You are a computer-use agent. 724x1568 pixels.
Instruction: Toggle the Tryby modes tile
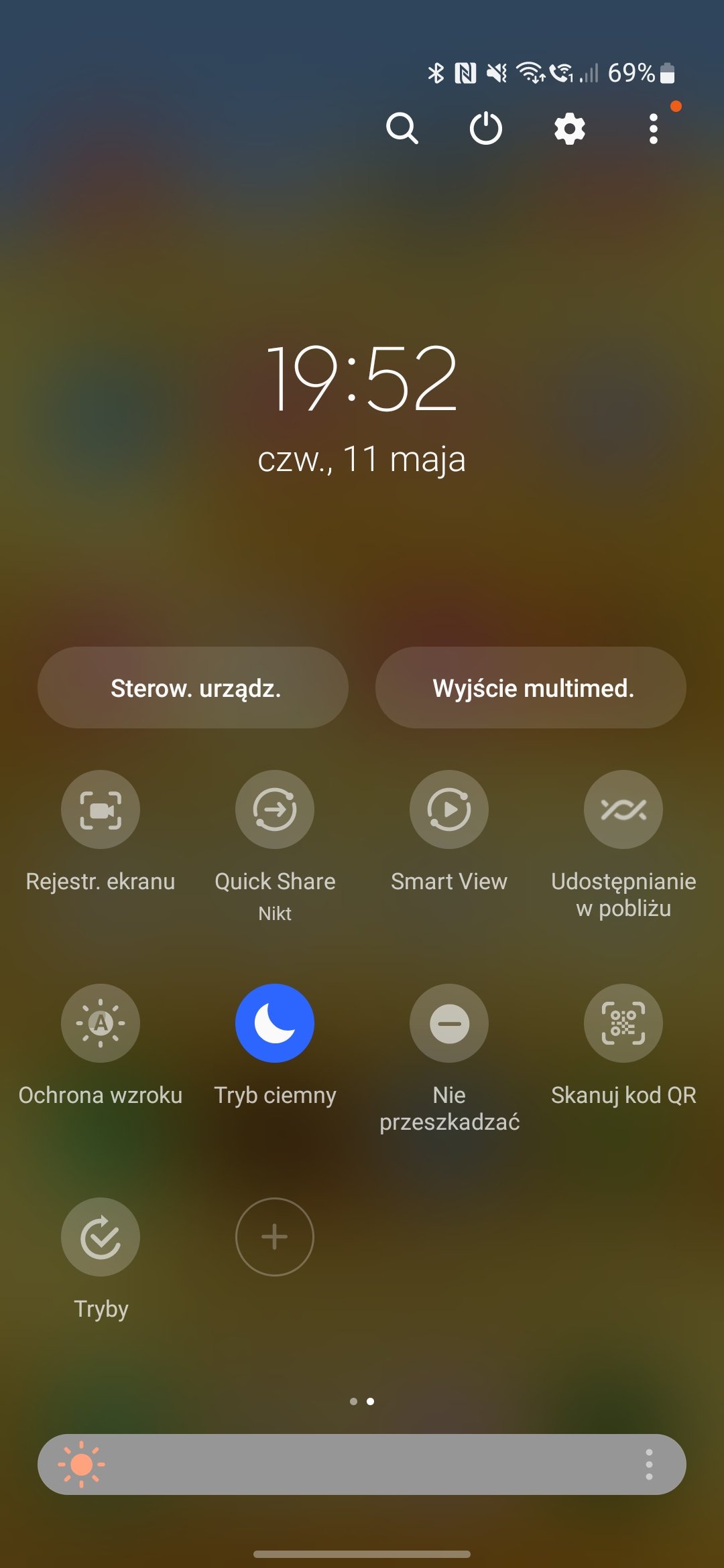pyautogui.click(x=101, y=1237)
